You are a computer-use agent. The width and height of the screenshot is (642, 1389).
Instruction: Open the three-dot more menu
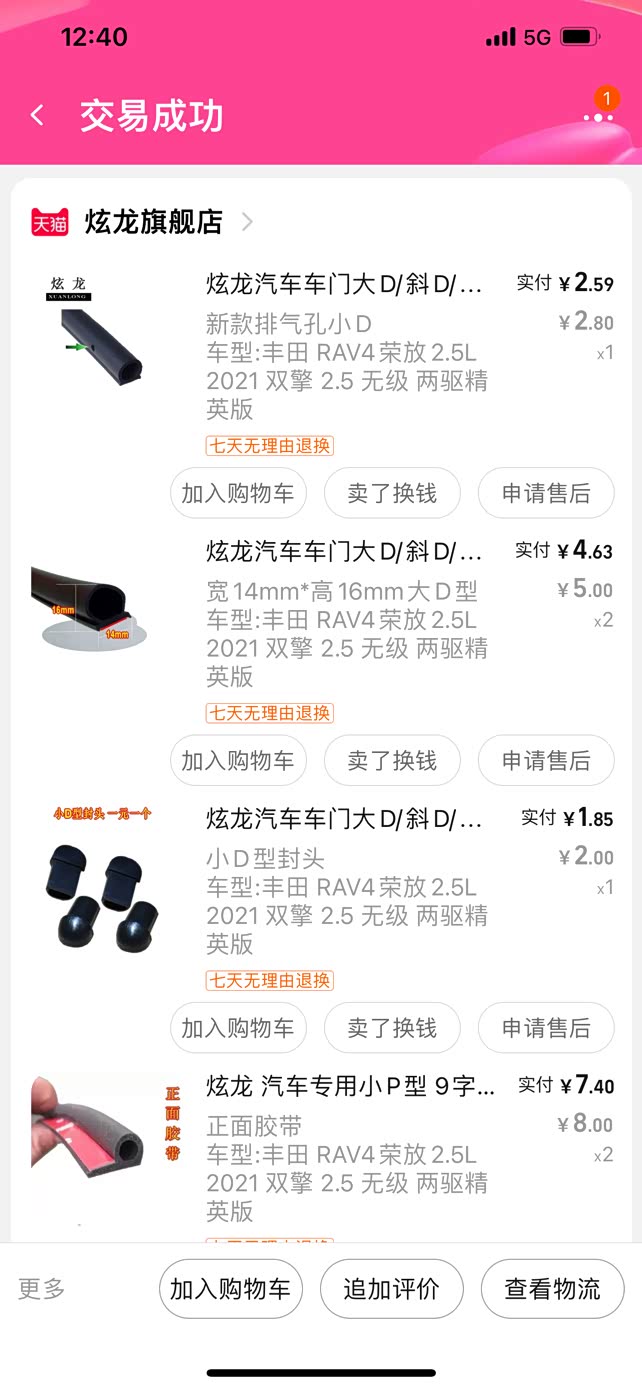[598, 117]
